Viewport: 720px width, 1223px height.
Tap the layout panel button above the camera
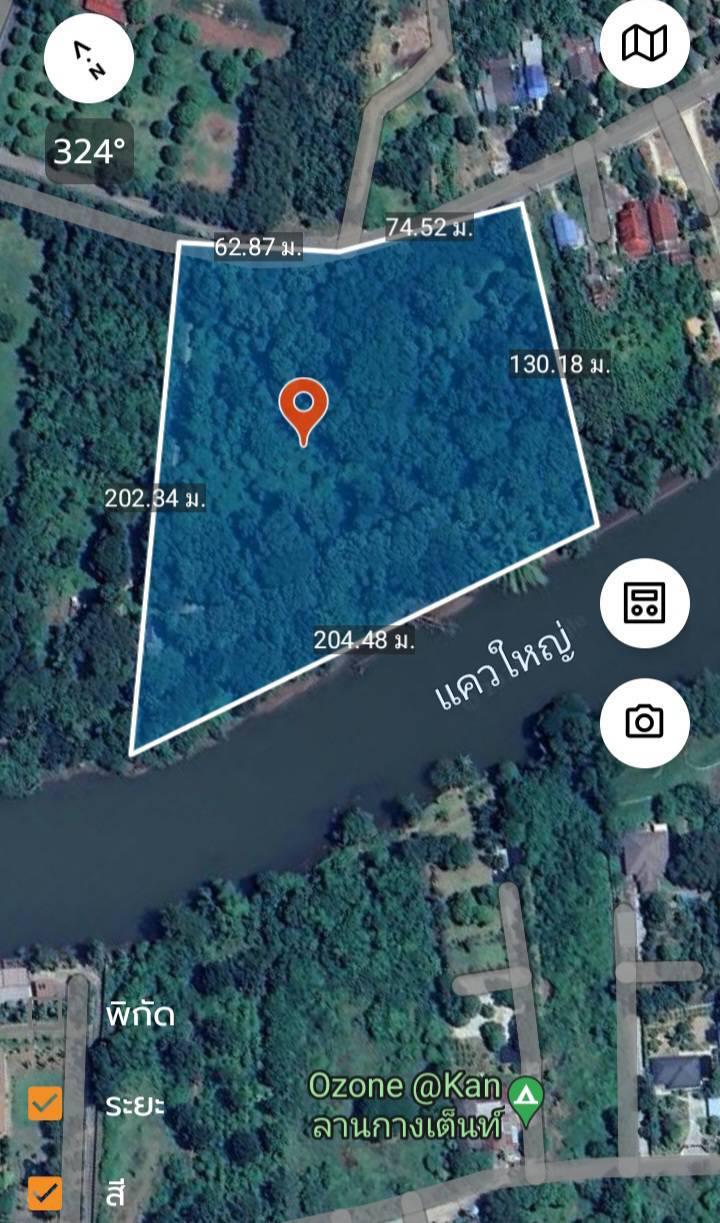(645, 603)
